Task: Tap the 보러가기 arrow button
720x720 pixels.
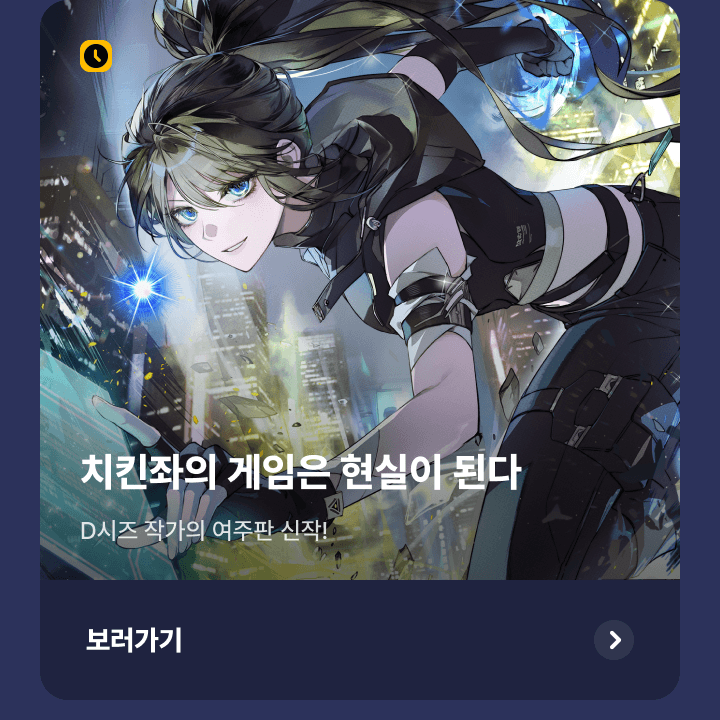Action: tap(614, 640)
